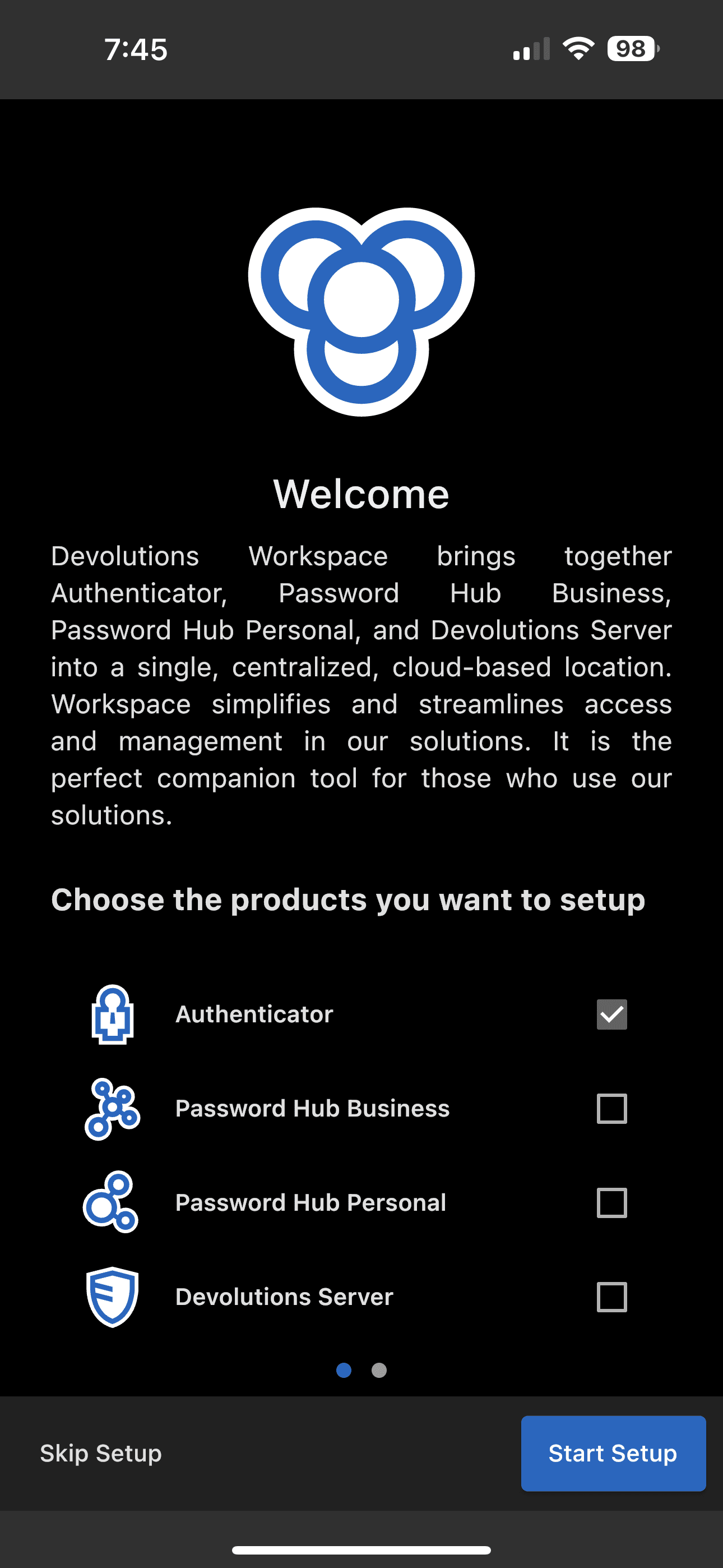Uncheck the Authenticator checkbox

pos(611,1014)
